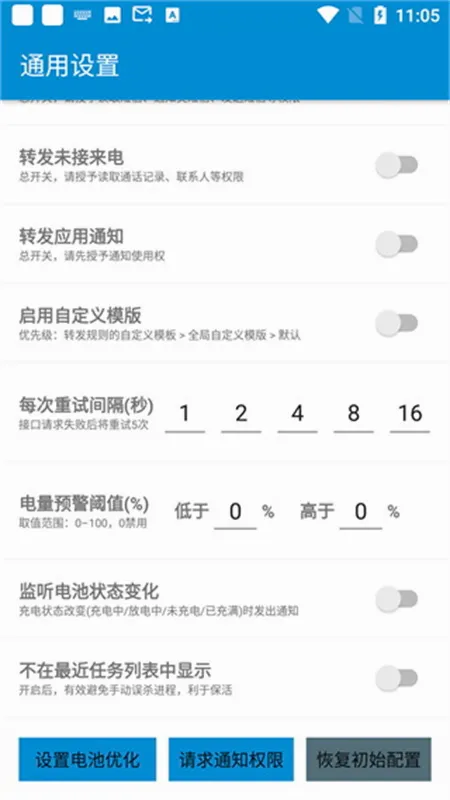Enable the 转发未接来电 switch
The width and height of the screenshot is (450, 800).
(397, 165)
